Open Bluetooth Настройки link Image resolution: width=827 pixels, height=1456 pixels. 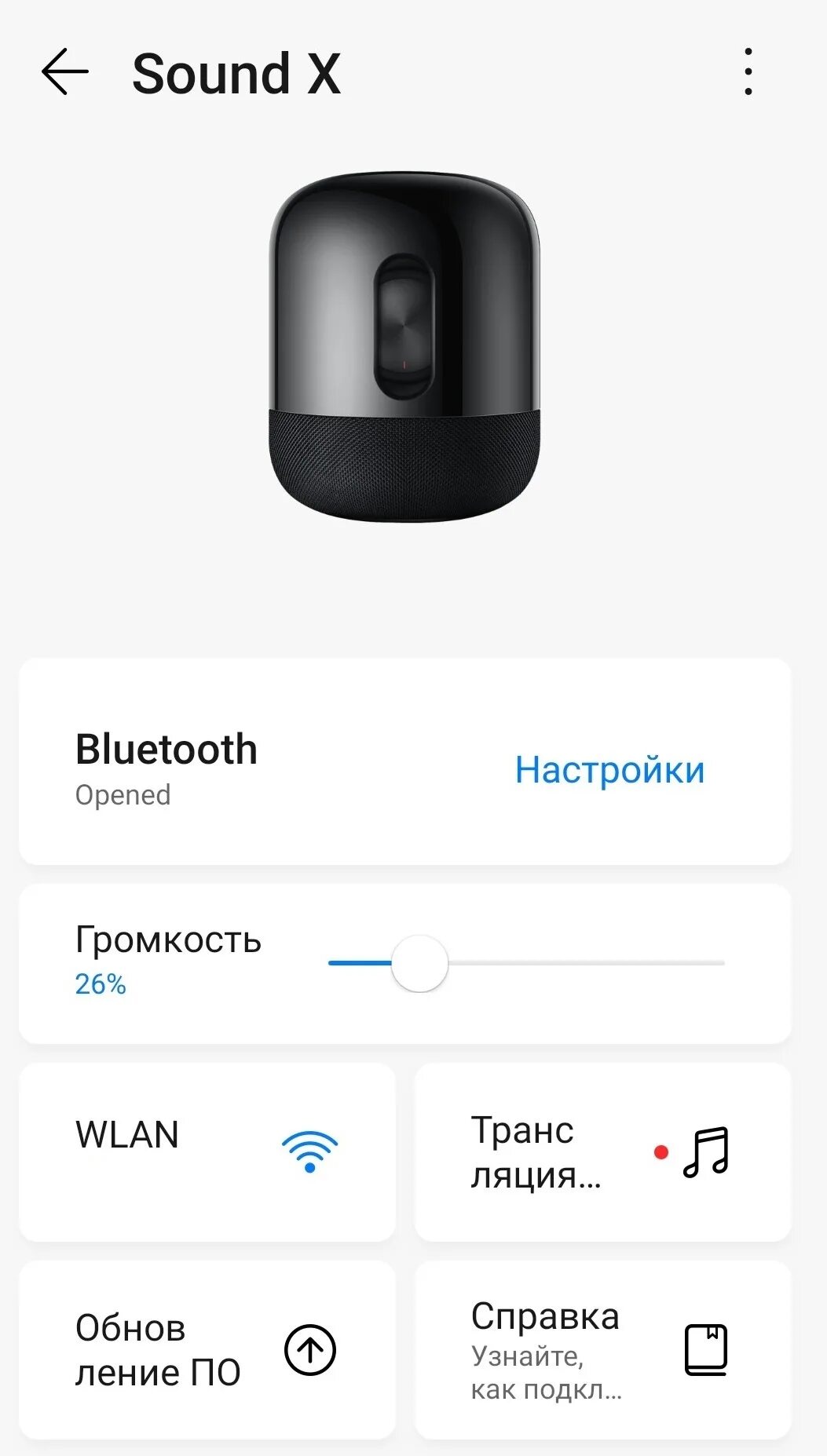pyautogui.click(x=609, y=770)
